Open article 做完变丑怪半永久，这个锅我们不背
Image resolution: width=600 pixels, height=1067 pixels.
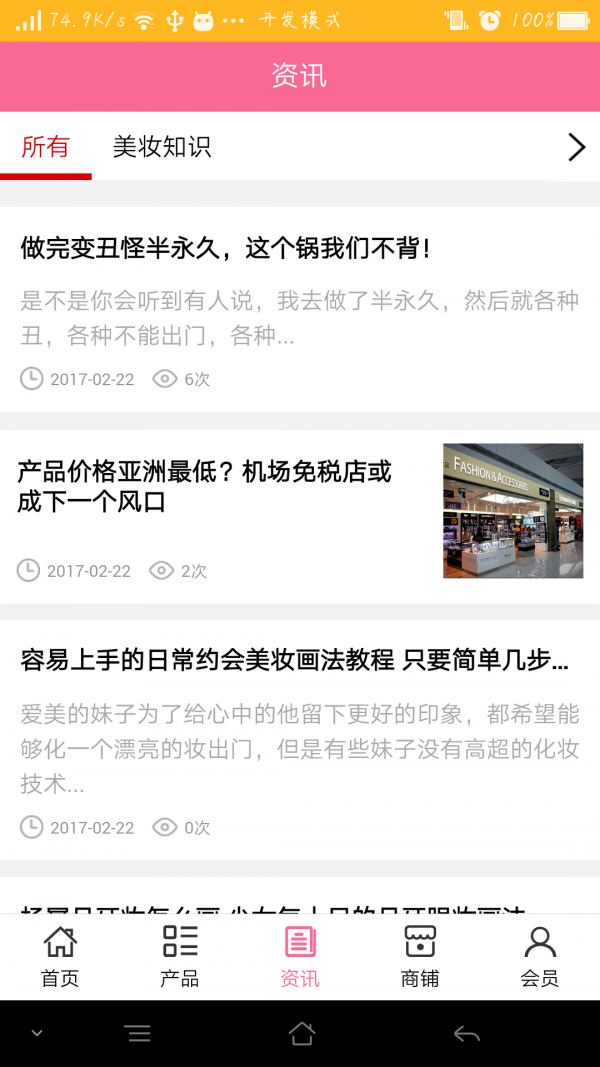tap(226, 249)
